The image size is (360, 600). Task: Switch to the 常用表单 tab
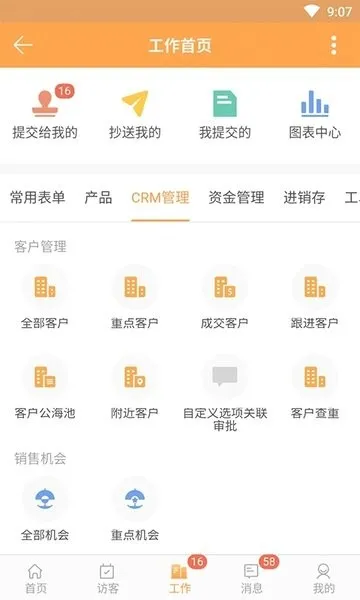(x=37, y=197)
